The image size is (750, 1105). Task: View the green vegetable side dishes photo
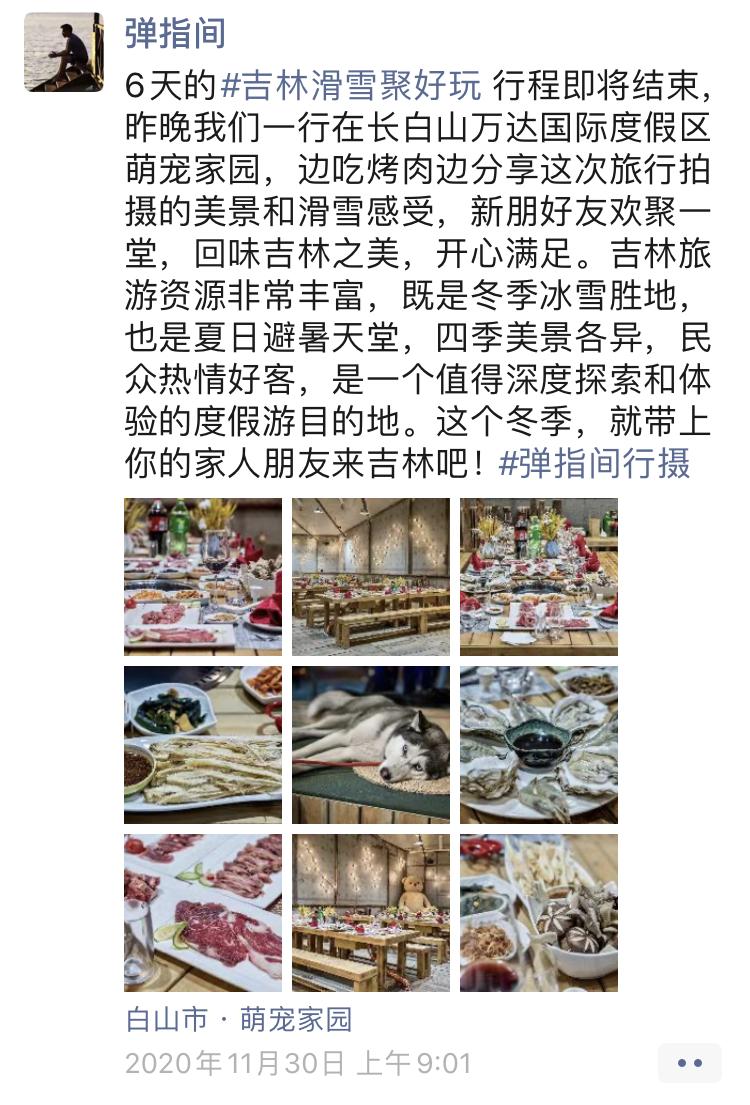click(x=202, y=744)
